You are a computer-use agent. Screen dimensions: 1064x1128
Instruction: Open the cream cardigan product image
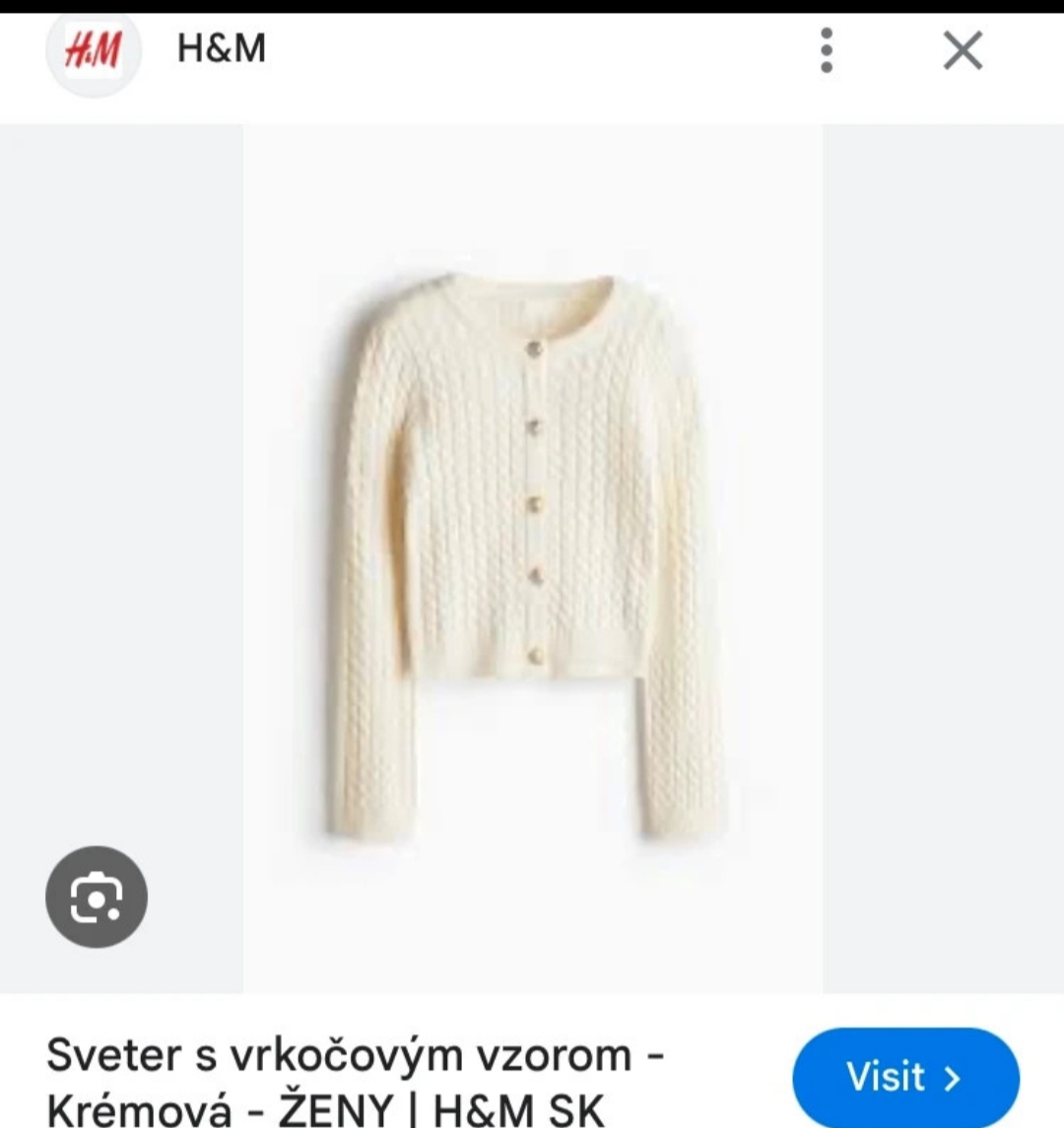[x=532, y=558]
